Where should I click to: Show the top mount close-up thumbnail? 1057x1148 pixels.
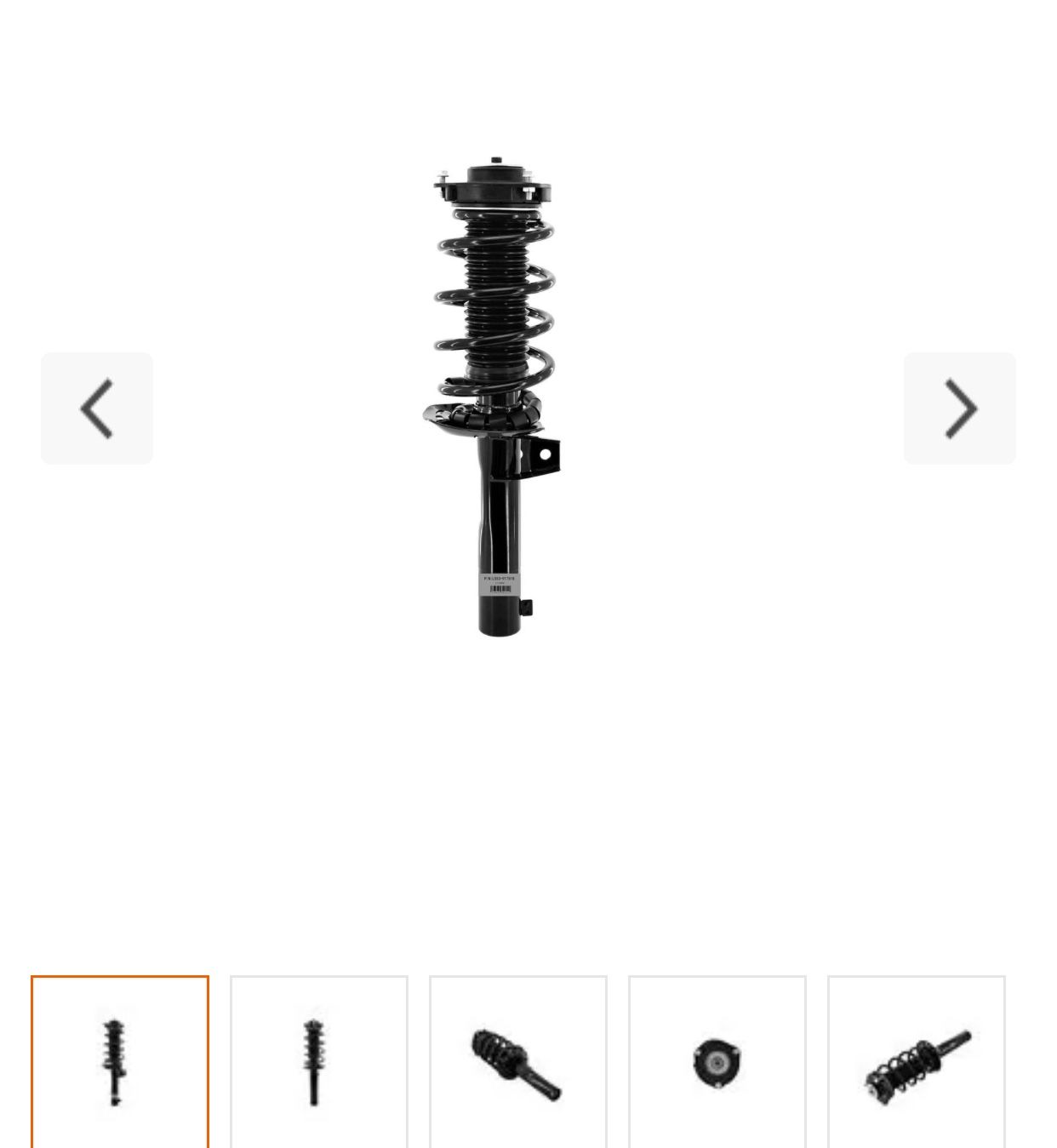[x=717, y=1062]
